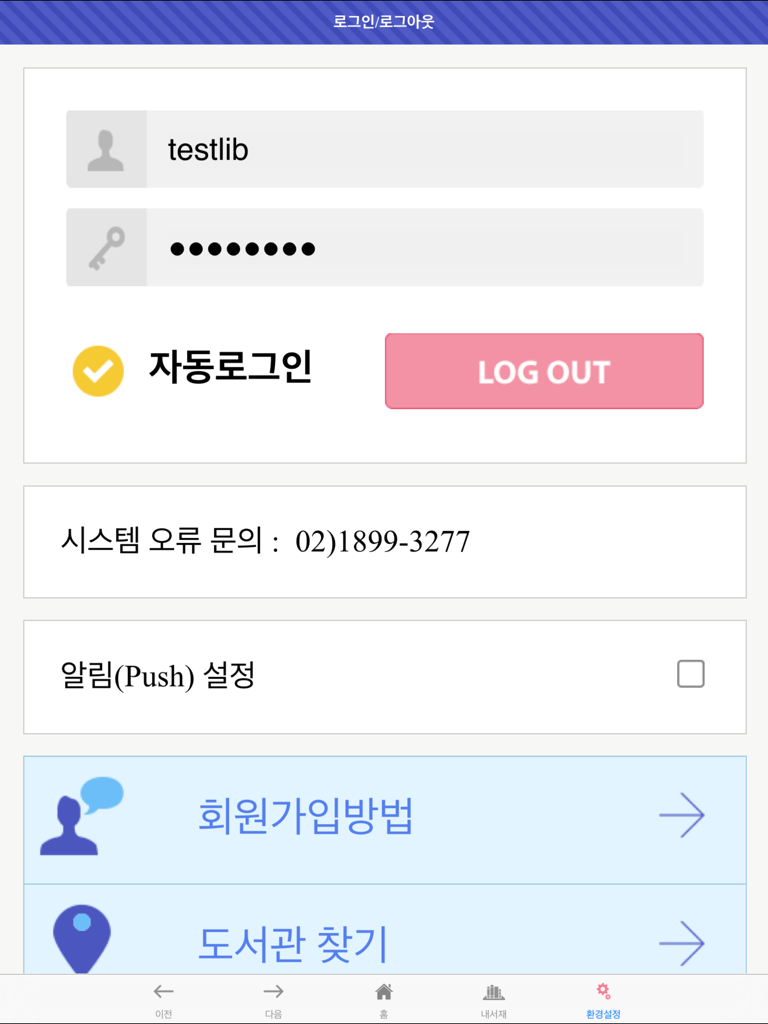Tap the home icon in the bottom bar
768x1024 pixels.
pos(383,994)
